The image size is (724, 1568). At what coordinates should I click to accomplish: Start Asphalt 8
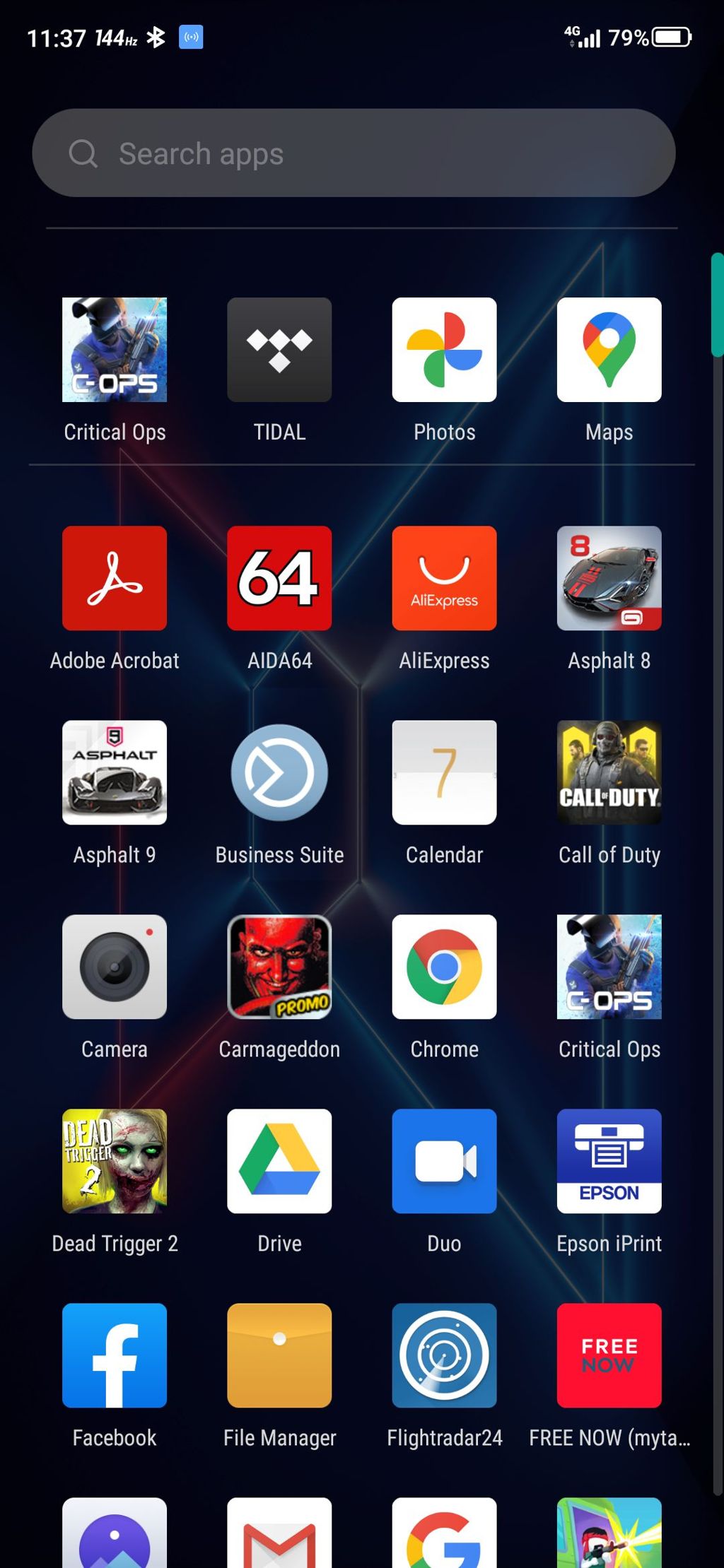(x=609, y=578)
